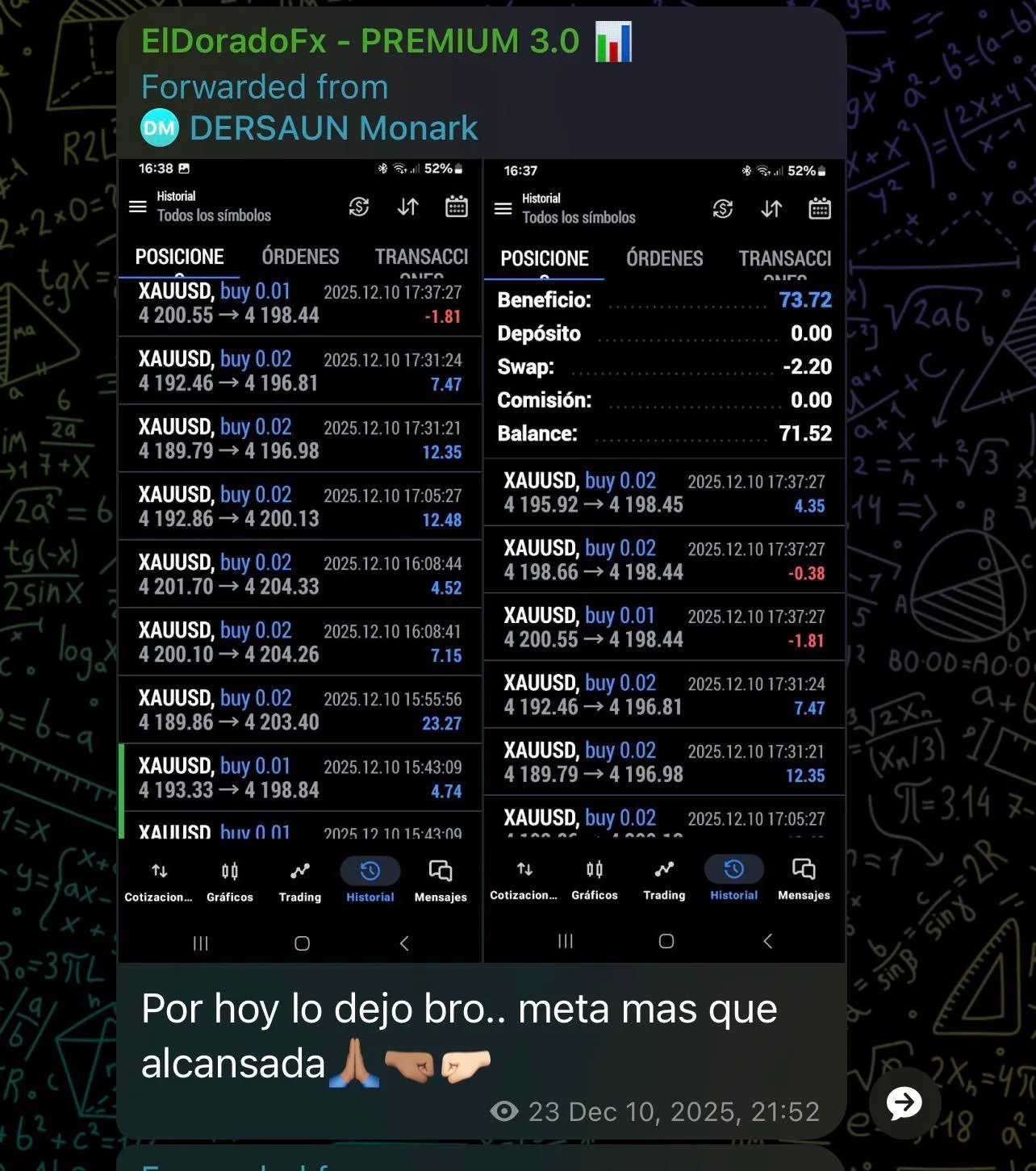This screenshot has height=1171, width=1036.
Task: Open the ElDoradoFx - PREMIUM 3.0 channel name
Action: click(361, 41)
